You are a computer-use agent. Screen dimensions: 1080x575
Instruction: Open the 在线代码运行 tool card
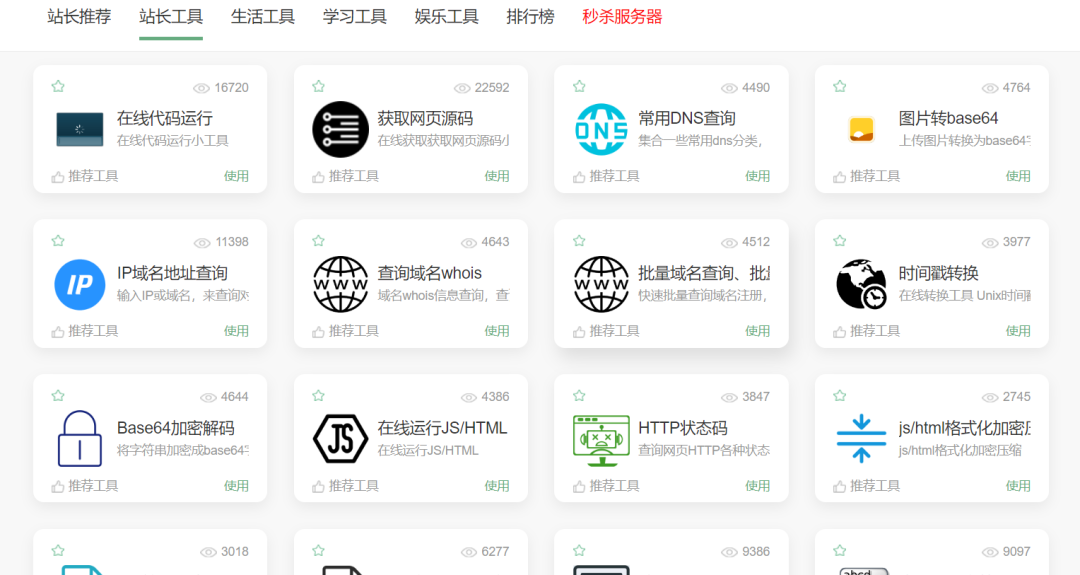164,119
